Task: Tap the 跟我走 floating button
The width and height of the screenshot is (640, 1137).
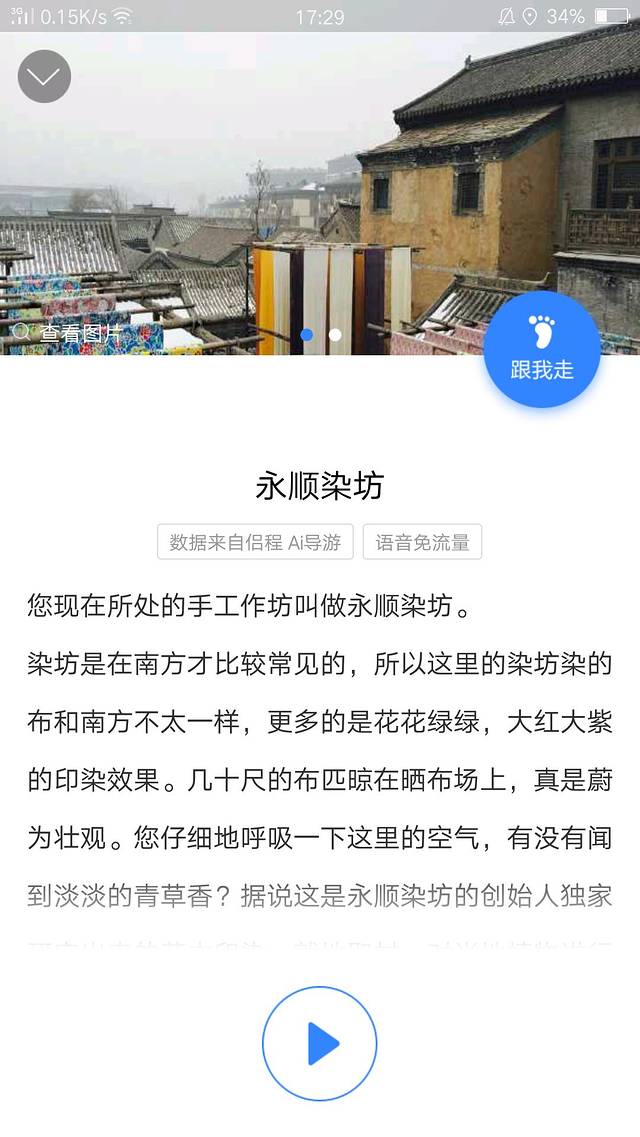Action: (x=542, y=350)
